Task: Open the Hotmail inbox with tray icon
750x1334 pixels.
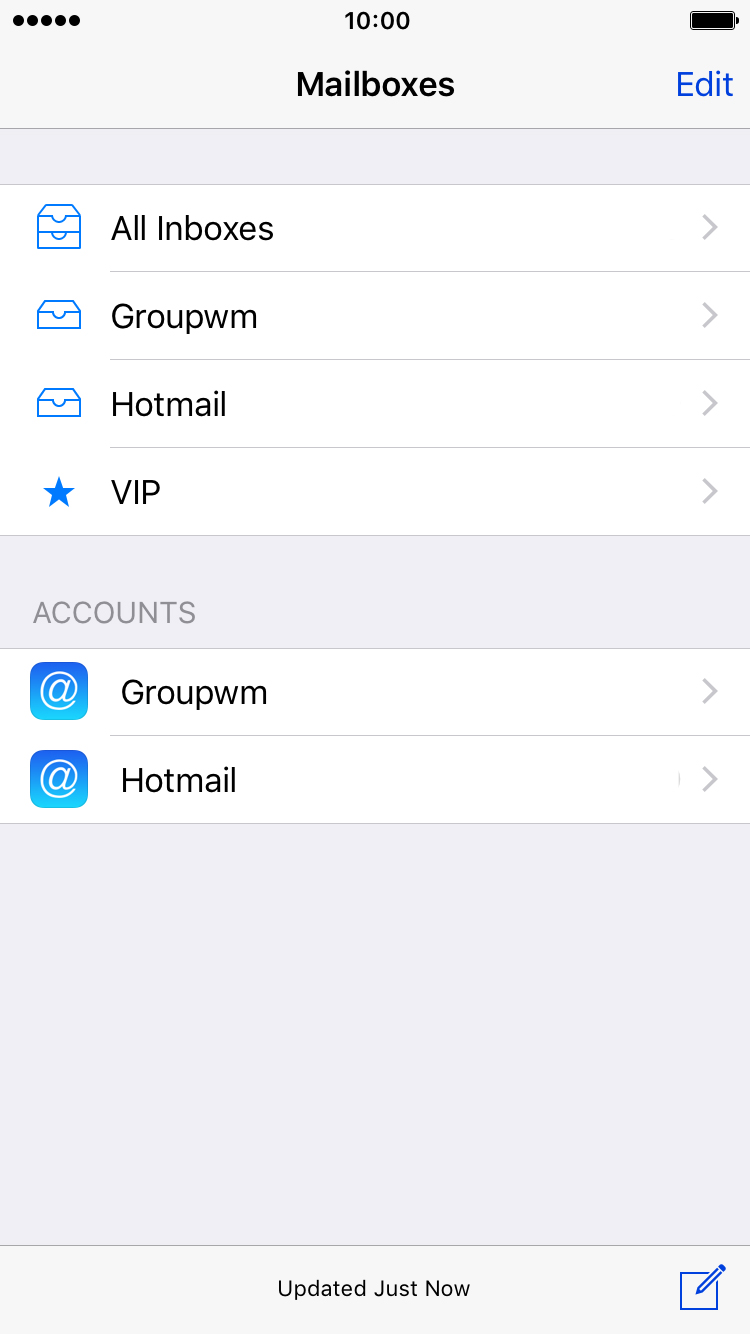Action: (375, 404)
